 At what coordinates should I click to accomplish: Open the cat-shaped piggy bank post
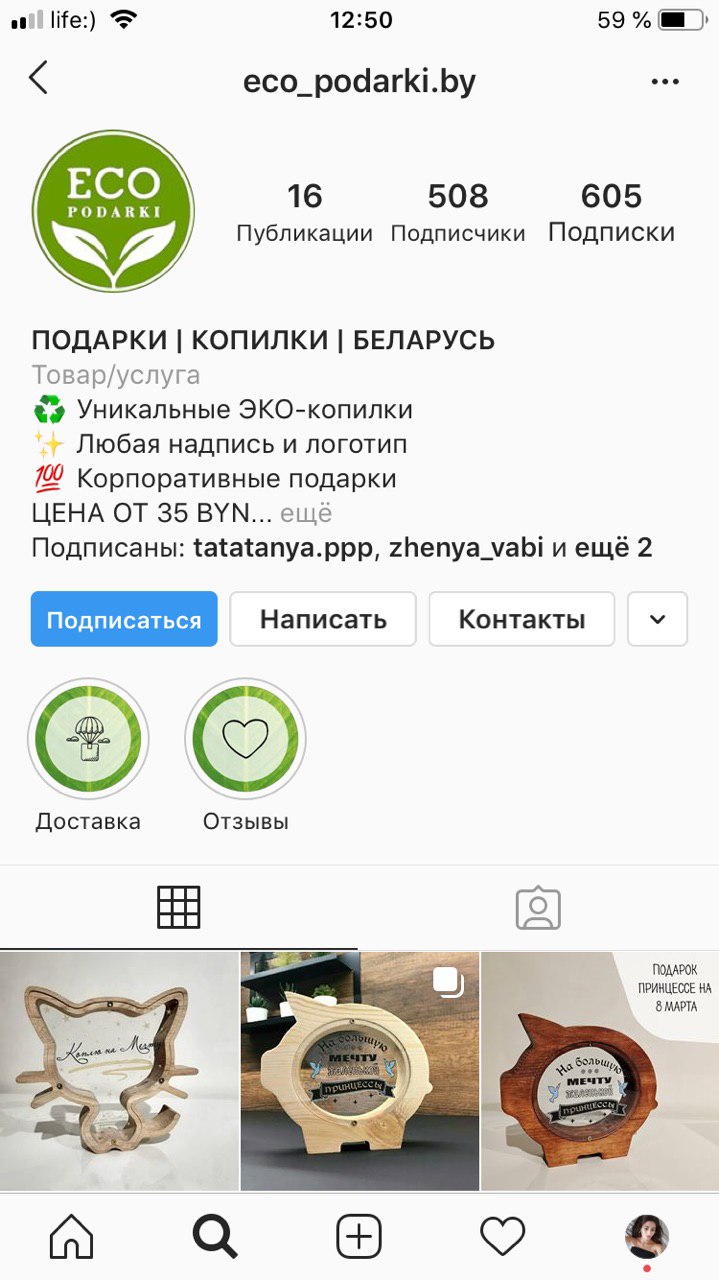119,1071
